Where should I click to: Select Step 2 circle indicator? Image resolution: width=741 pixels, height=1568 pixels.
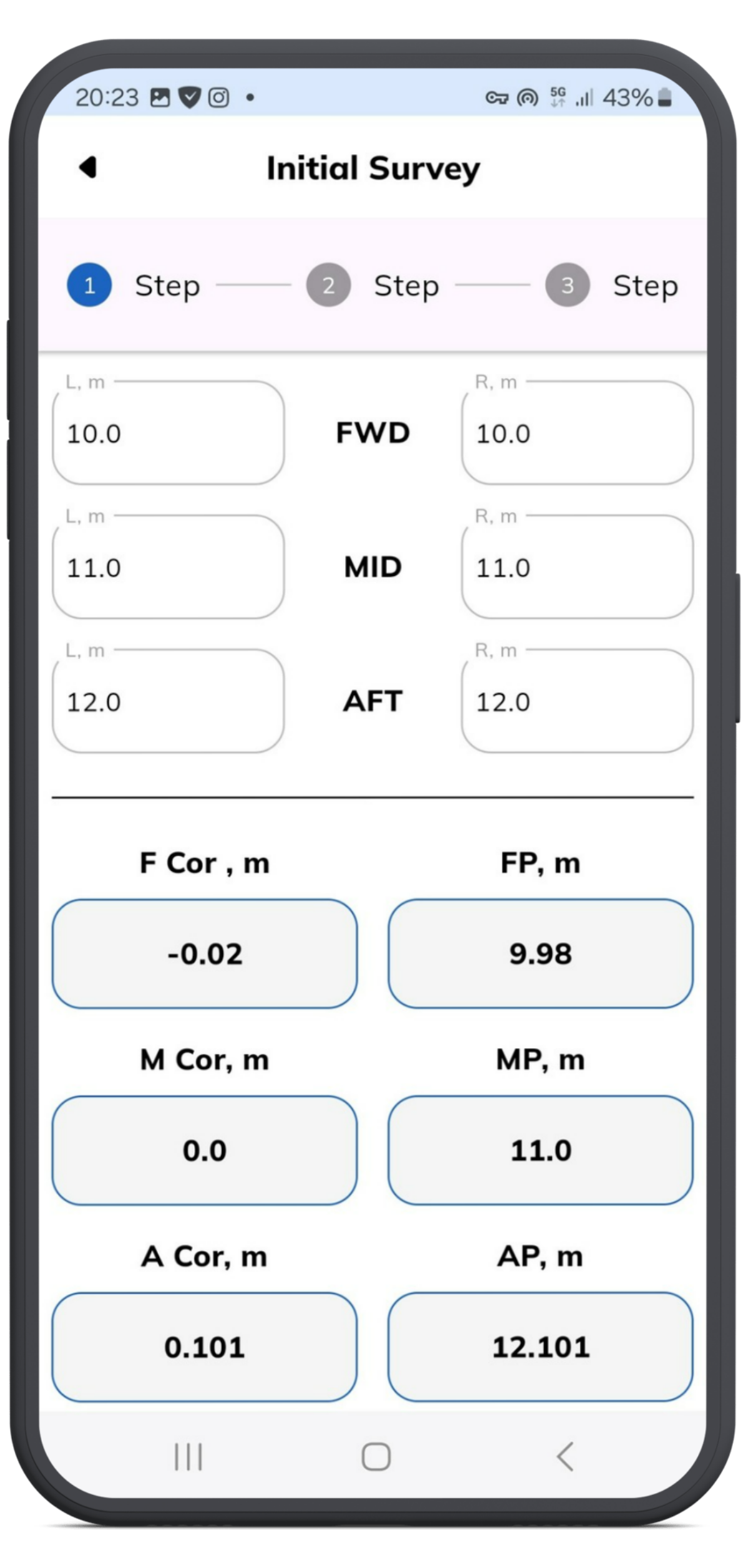(328, 285)
